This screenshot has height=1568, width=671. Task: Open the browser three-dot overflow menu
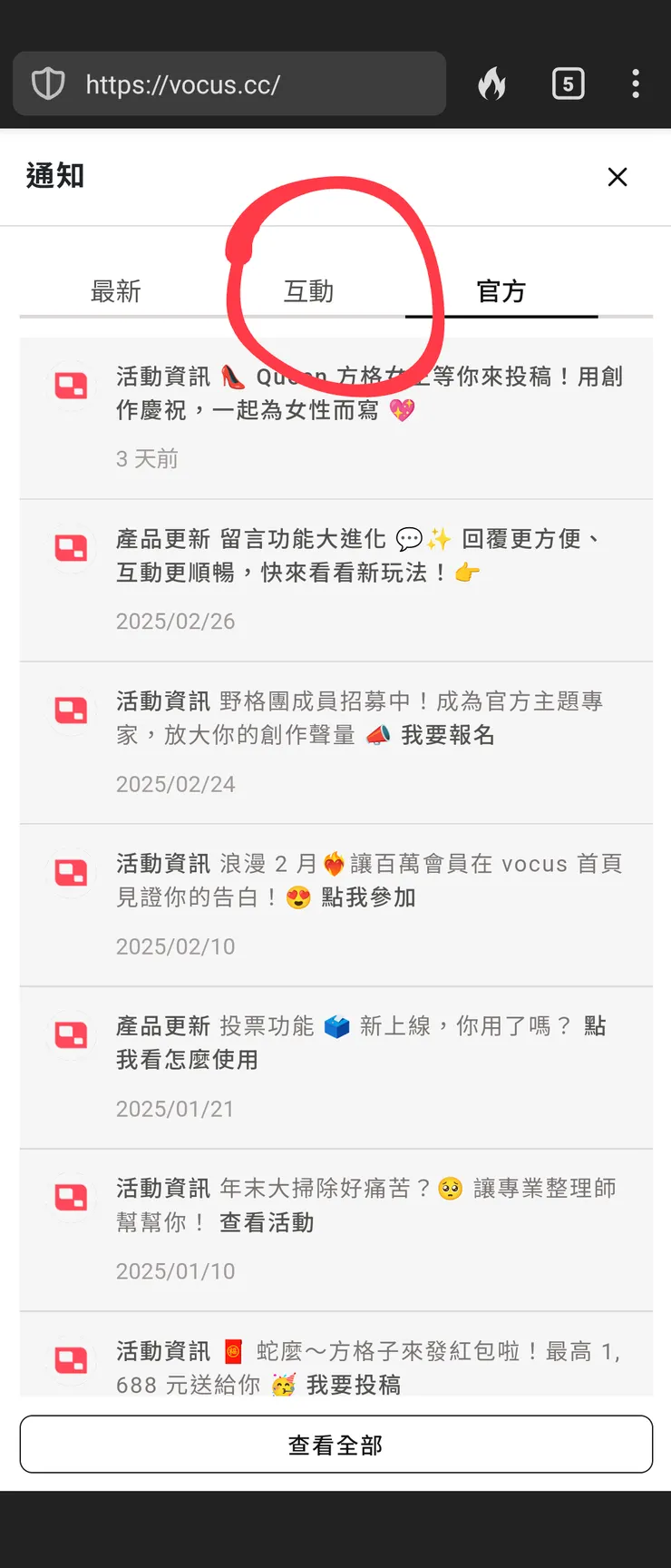[x=635, y=83]
